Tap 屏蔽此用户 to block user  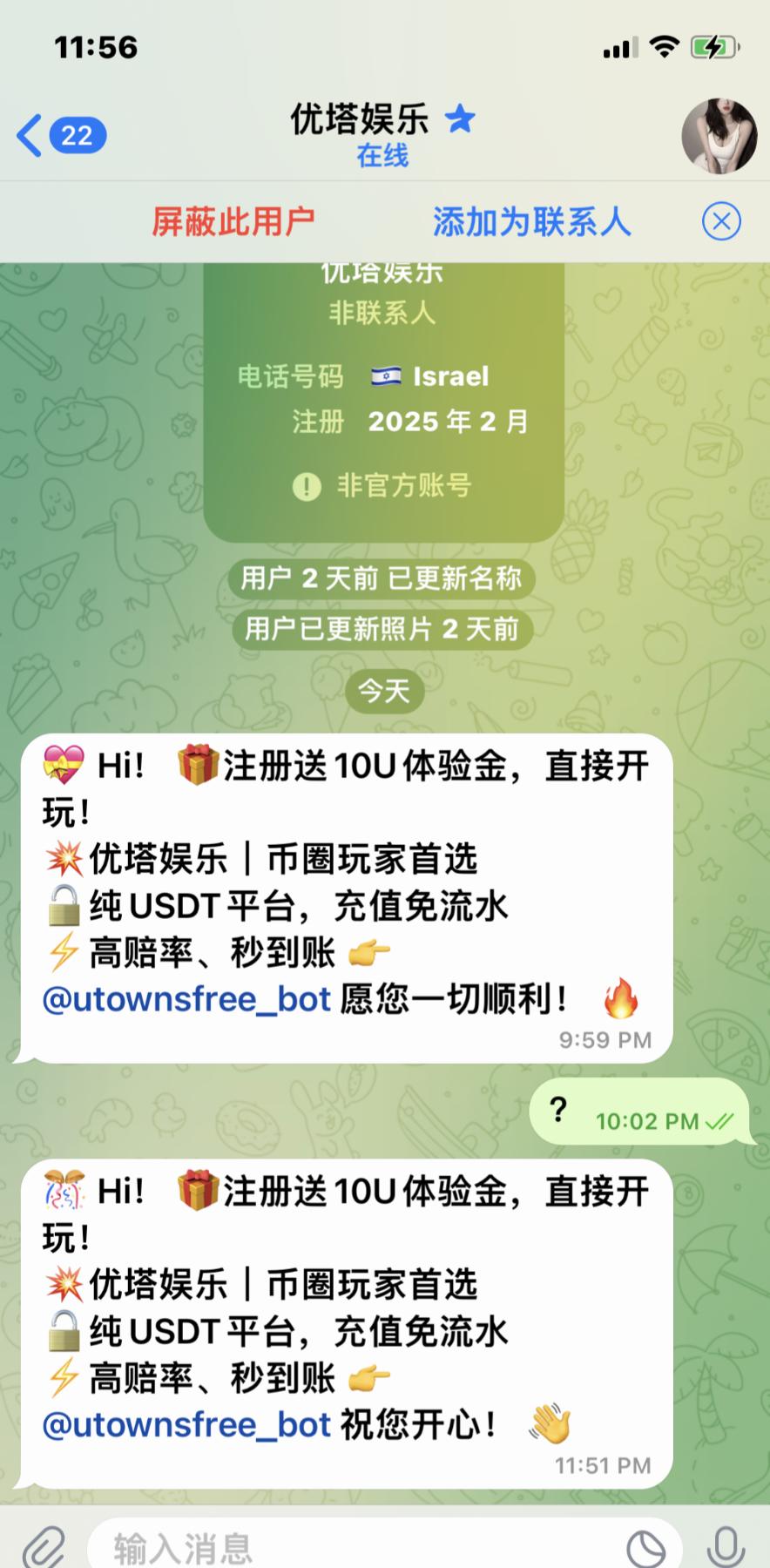(x=233, y=222)
